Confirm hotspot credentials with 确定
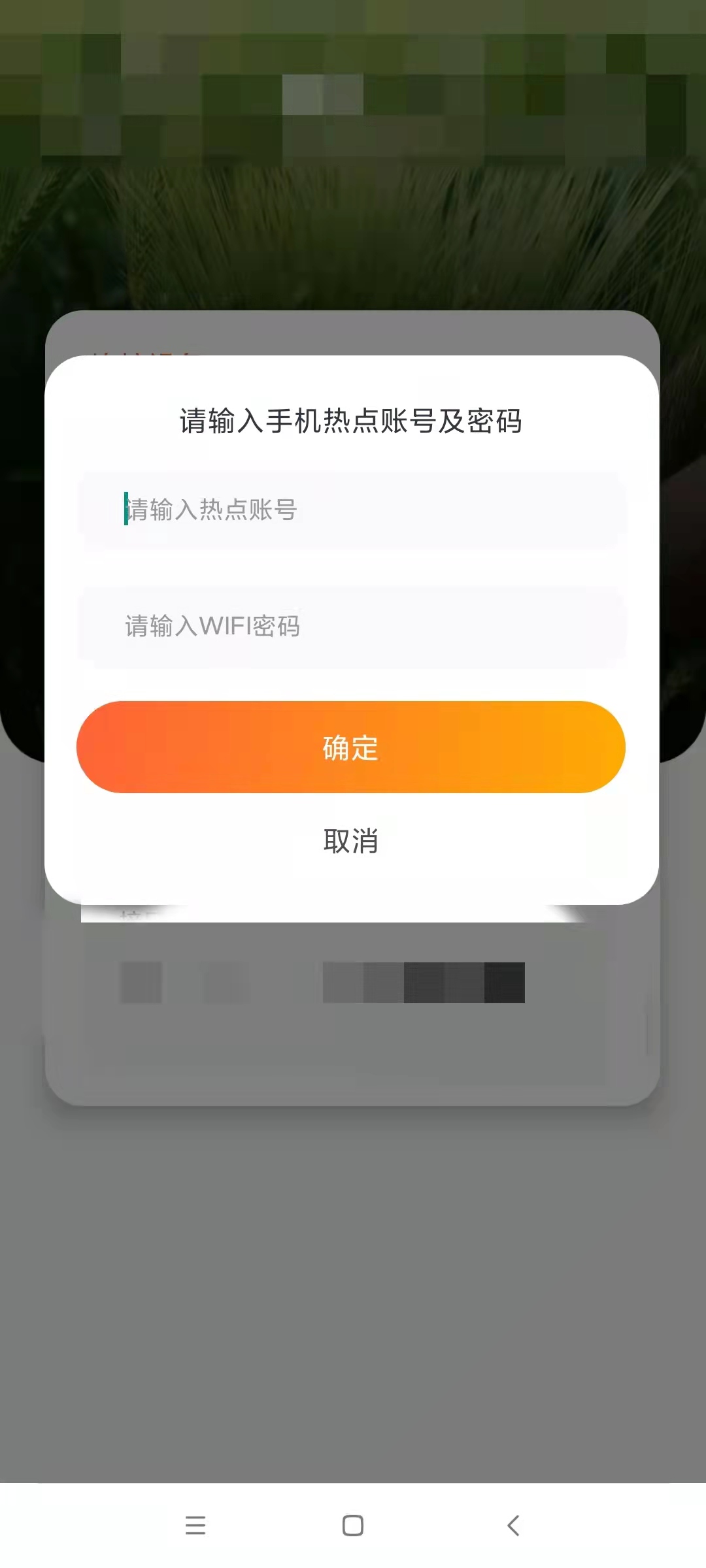This screenshot has height=1568, width=706. click(352, 748)
